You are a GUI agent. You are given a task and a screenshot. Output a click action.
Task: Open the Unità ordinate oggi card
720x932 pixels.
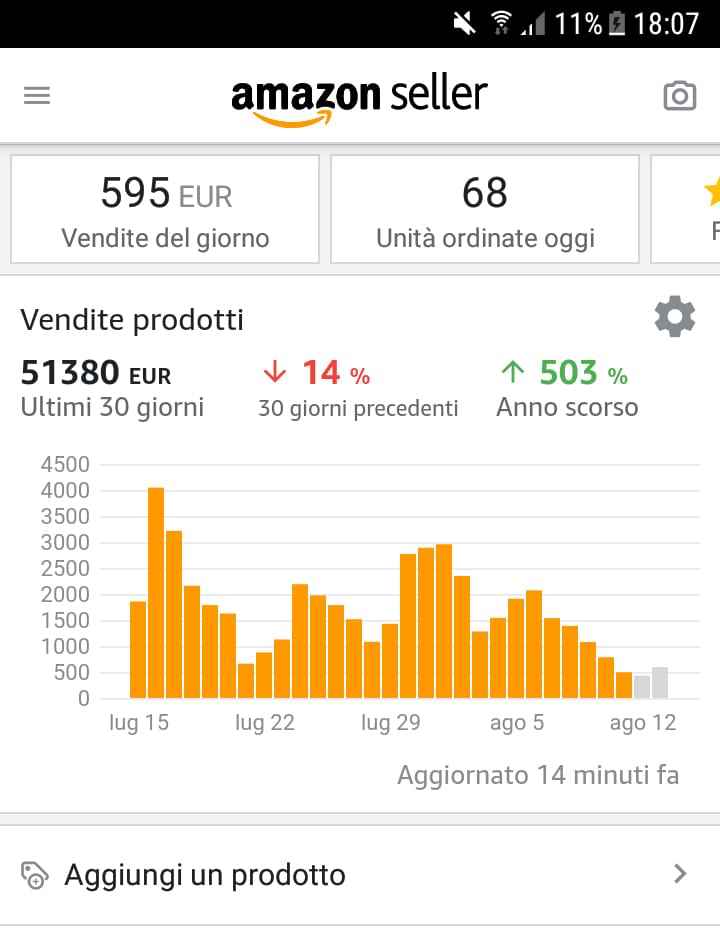point(485,209)
